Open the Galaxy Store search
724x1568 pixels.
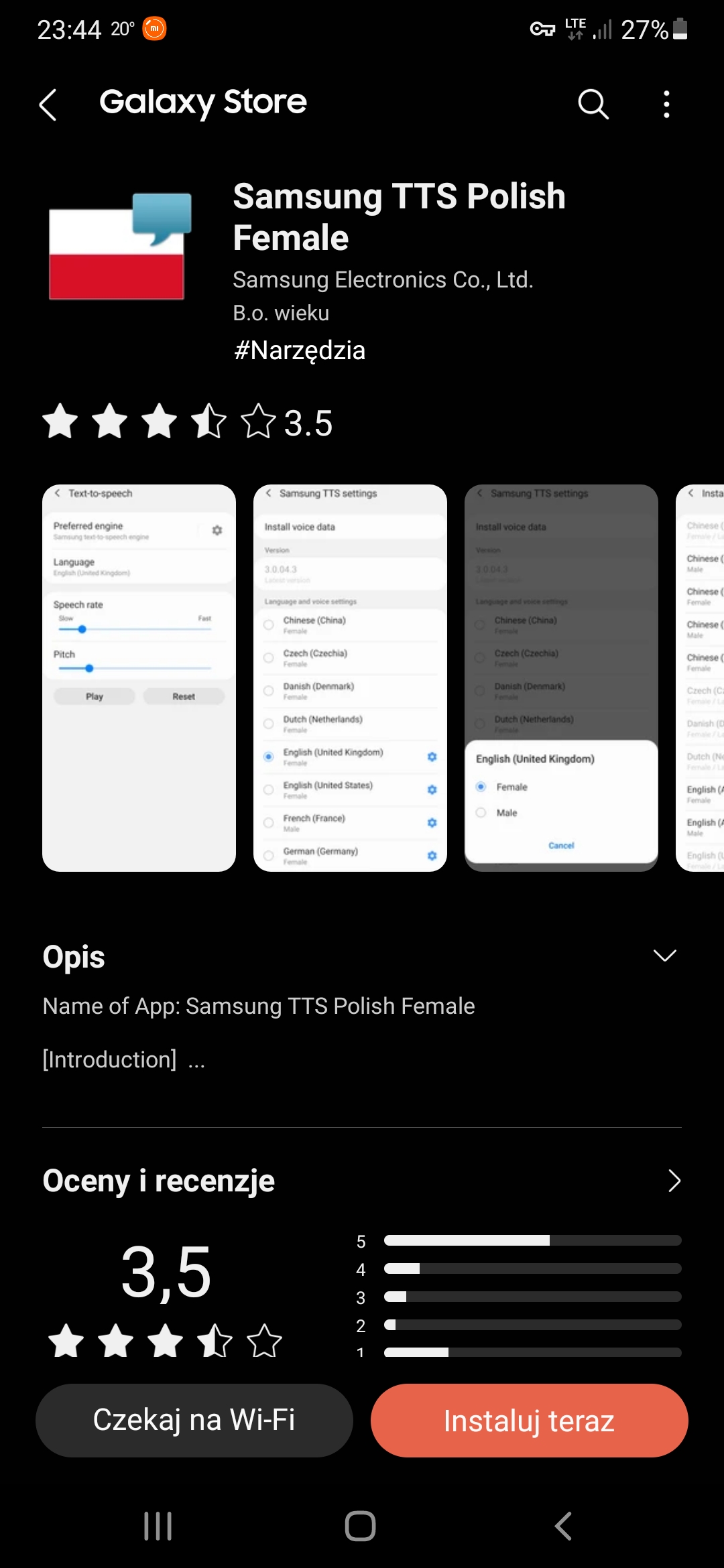pyautogui.click(x=593, y=104)
